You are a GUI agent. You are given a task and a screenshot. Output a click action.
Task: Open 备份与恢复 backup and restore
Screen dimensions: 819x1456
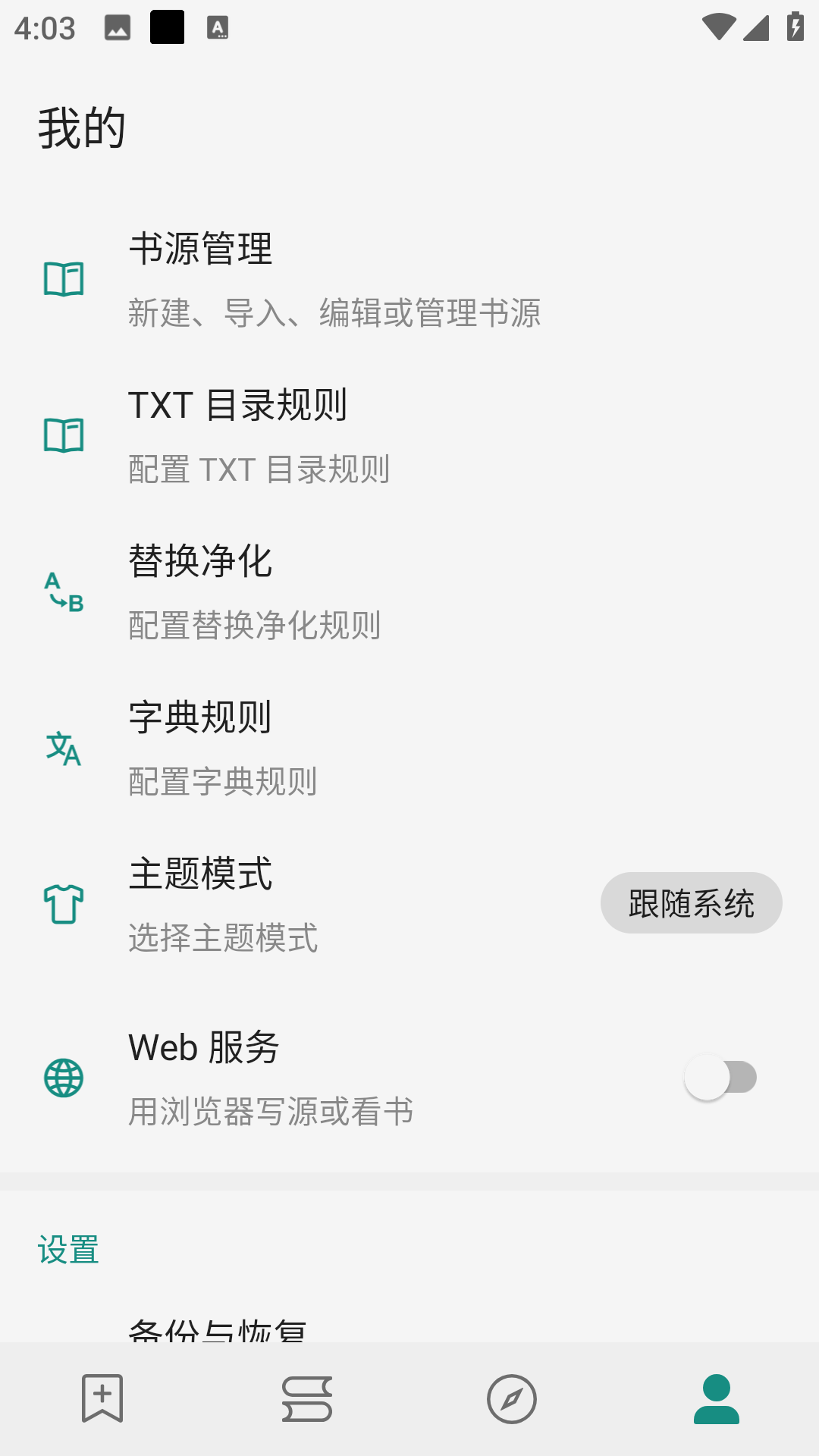(x=218, y=1330)
